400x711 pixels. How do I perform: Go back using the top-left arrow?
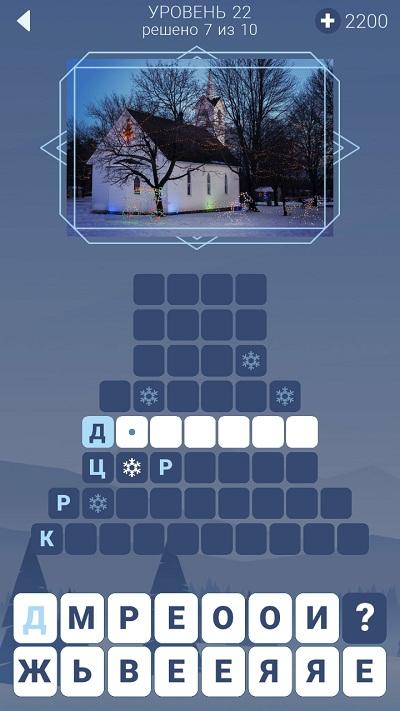coord(24,21)
